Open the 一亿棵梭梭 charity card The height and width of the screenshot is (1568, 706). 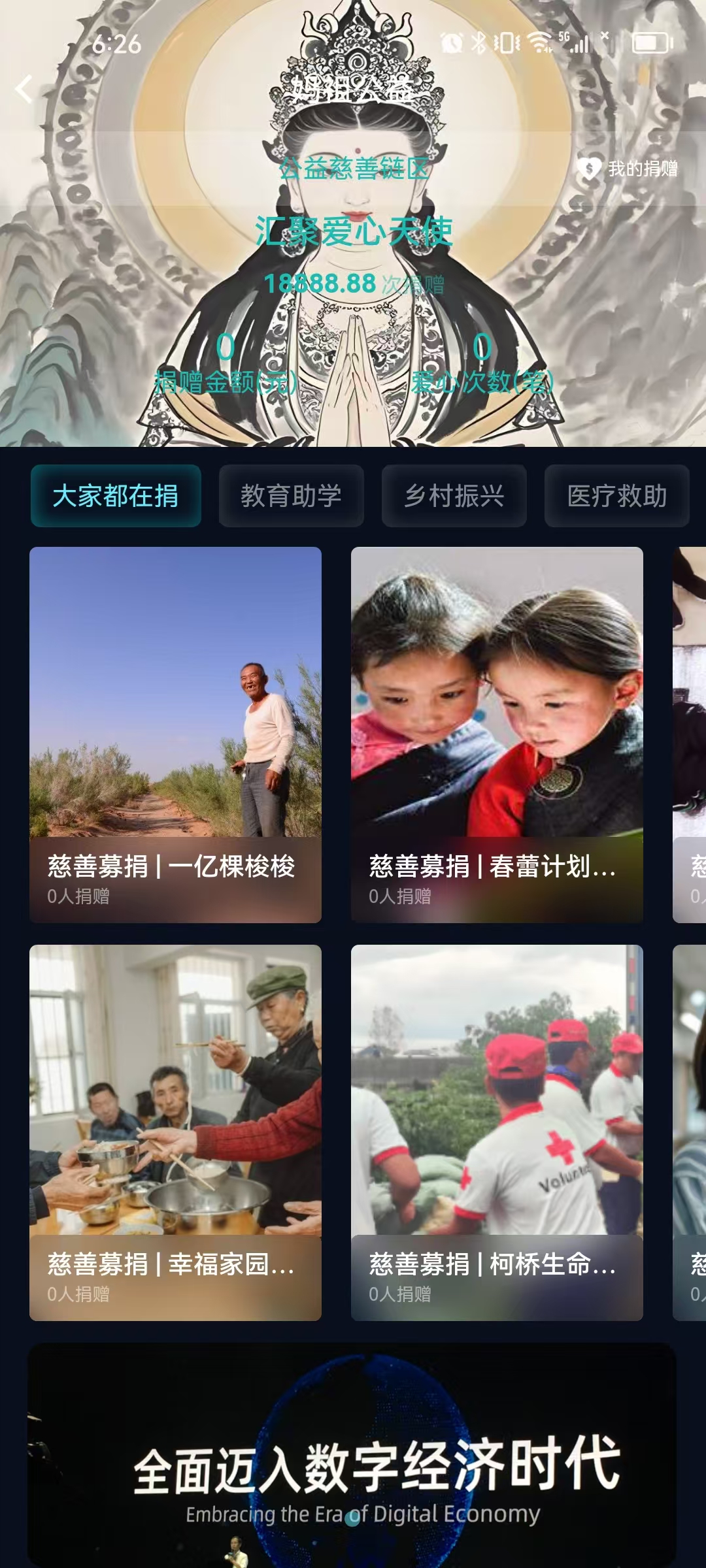(175, 734)
